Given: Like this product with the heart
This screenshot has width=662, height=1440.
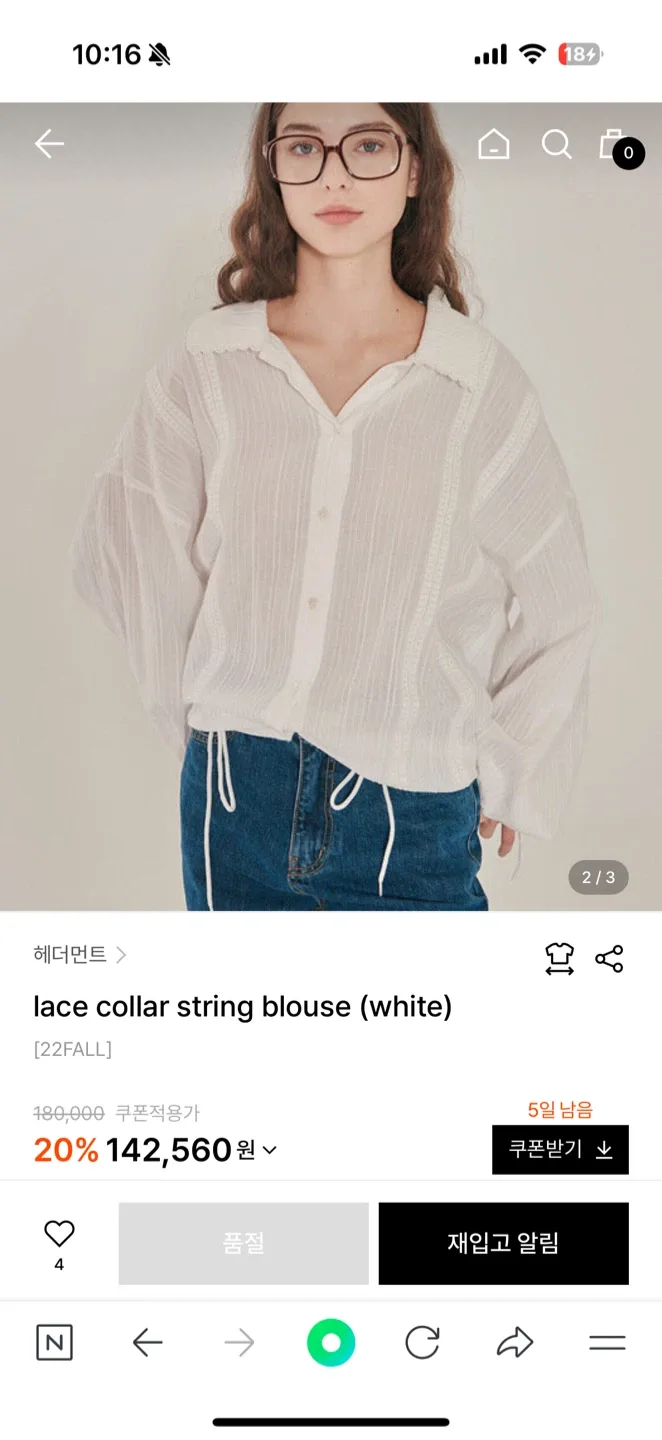Looking at the screenshot, I should coord(59,1234).
